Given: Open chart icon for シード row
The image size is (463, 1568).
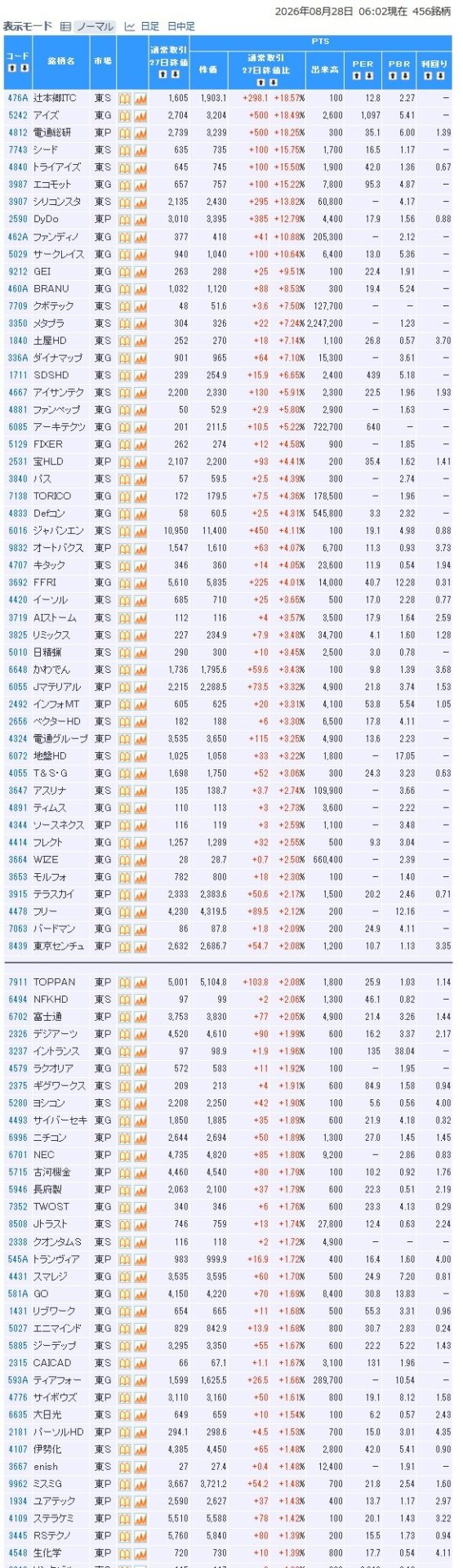Looking at the screenshot, I should pos(140,150).
